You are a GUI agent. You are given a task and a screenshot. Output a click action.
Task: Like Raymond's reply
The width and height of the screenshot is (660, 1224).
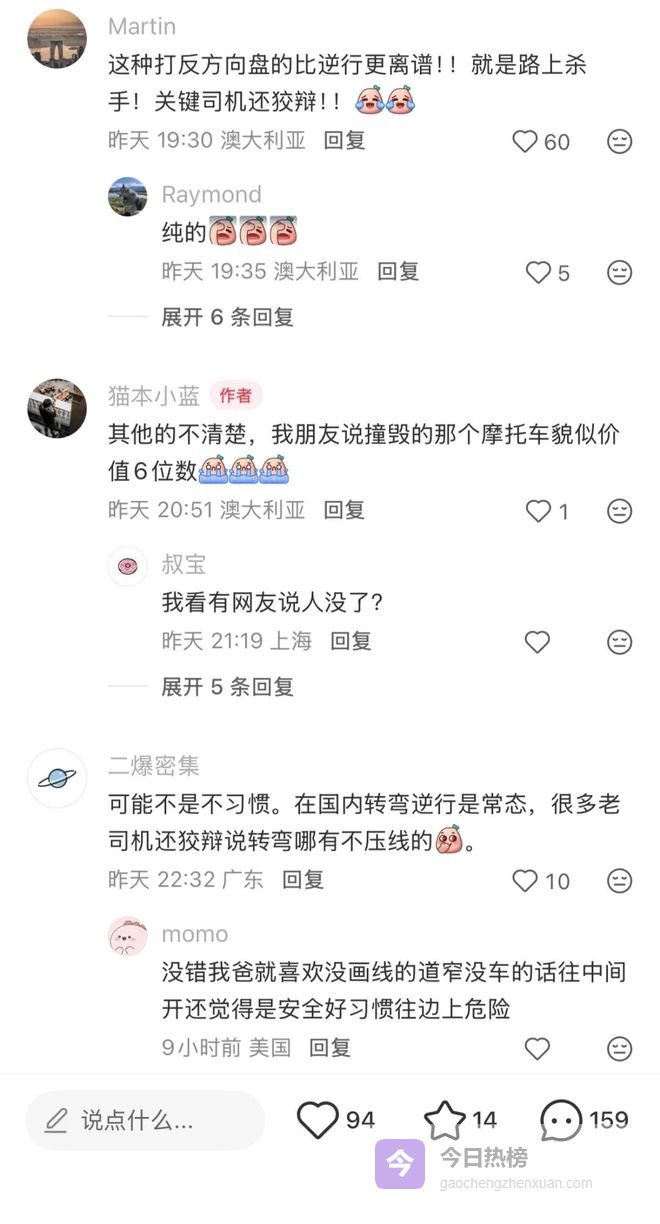539,272
